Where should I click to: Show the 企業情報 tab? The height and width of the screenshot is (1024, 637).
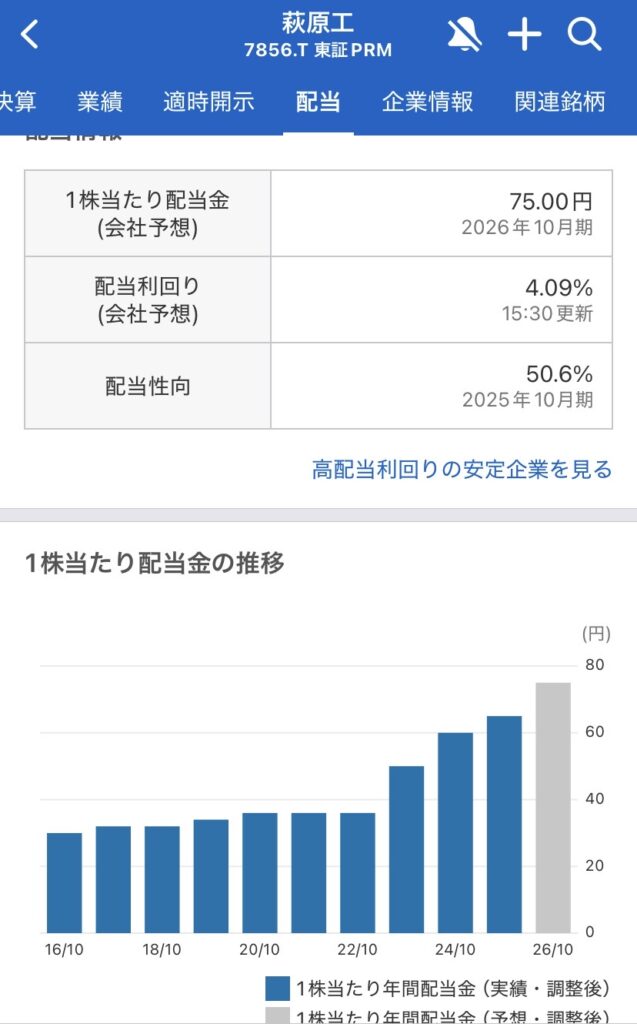pyautogui.click(x=427, y=101)
